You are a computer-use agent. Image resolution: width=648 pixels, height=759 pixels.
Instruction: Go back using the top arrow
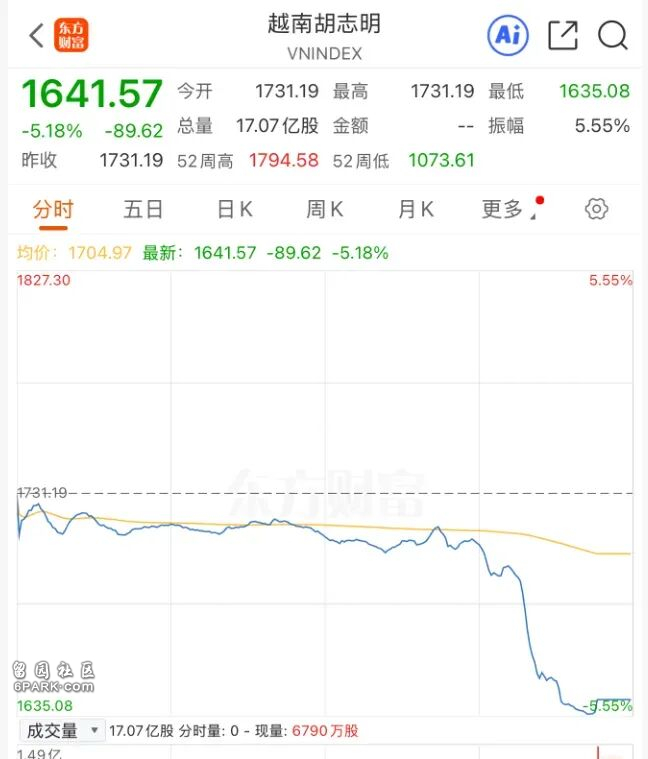(36, 36)
